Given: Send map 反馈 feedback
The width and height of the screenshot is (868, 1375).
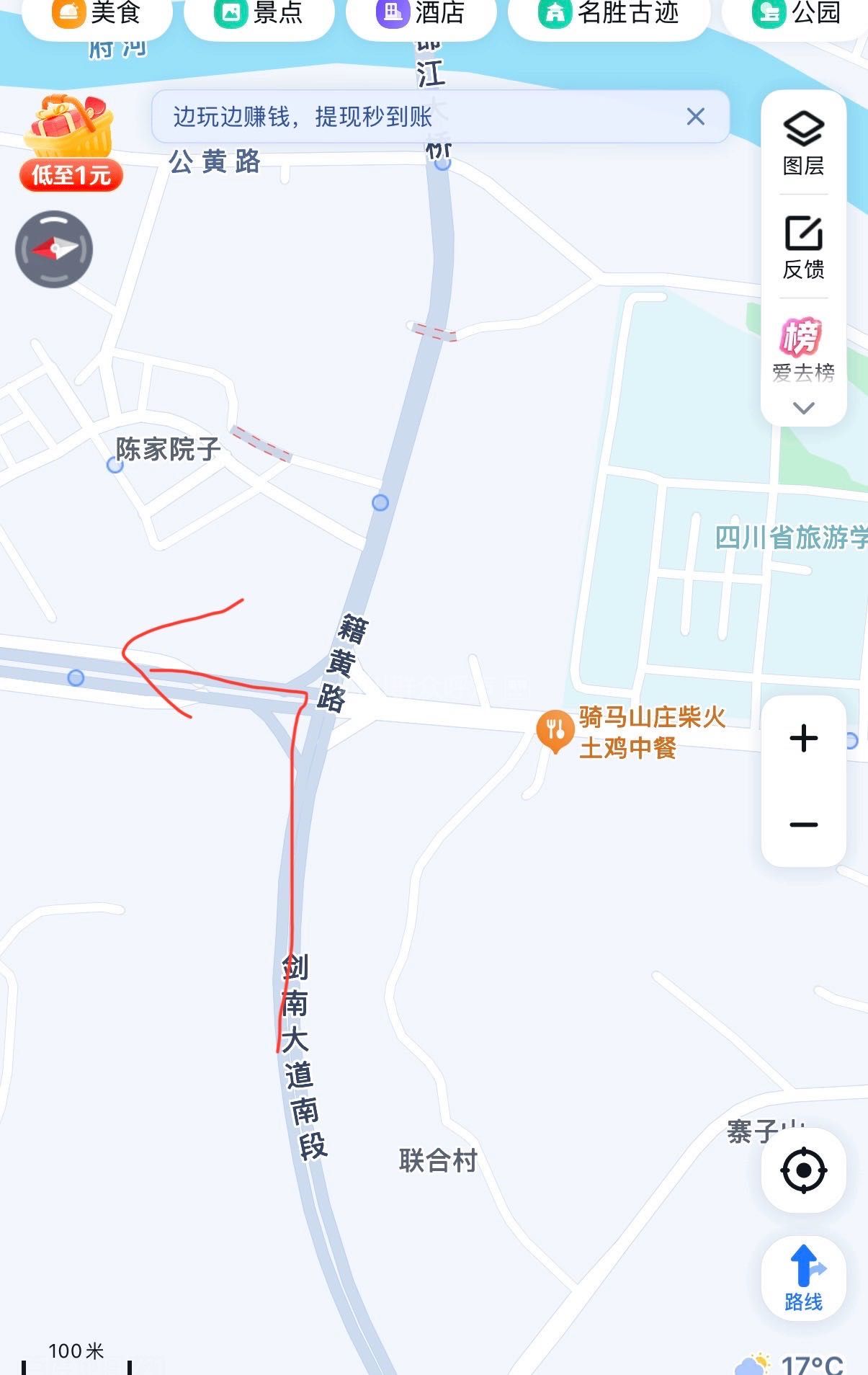Looking at the screenshot, I should [803, 247].
